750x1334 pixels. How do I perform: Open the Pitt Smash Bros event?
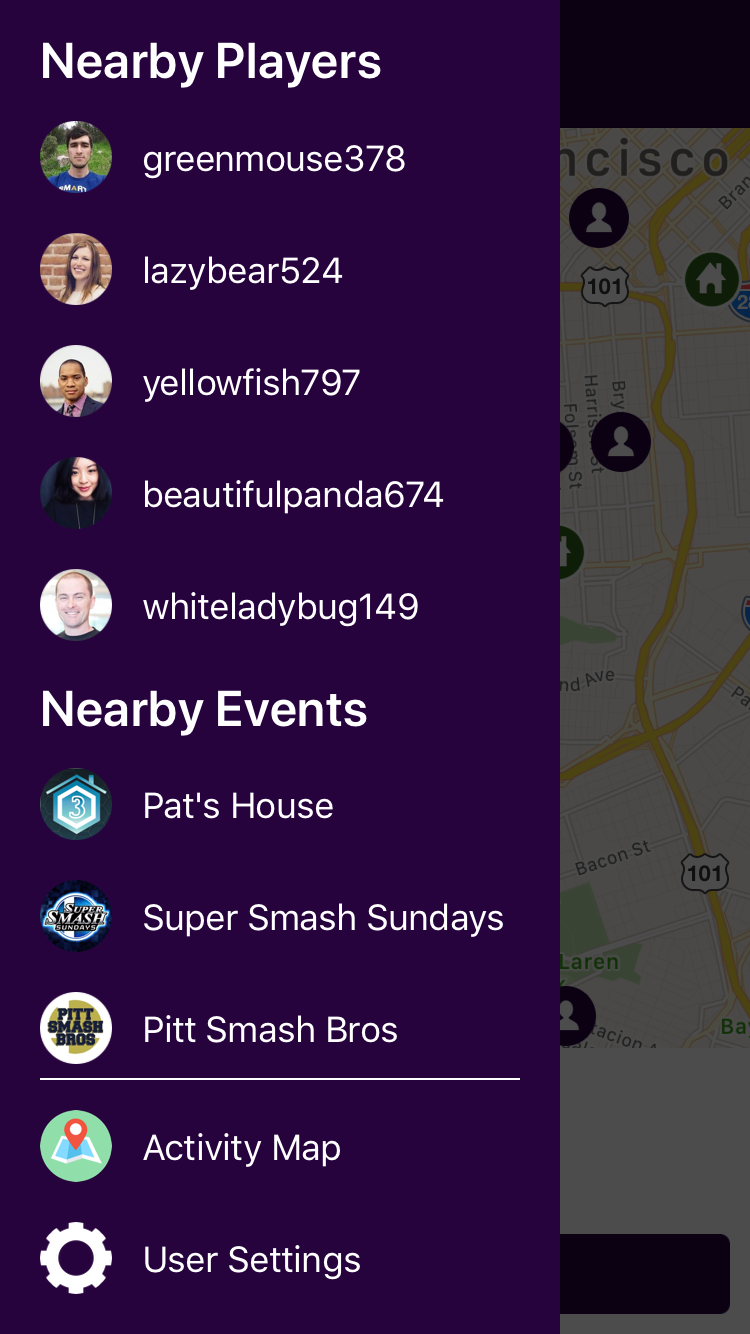[280, 1029]
